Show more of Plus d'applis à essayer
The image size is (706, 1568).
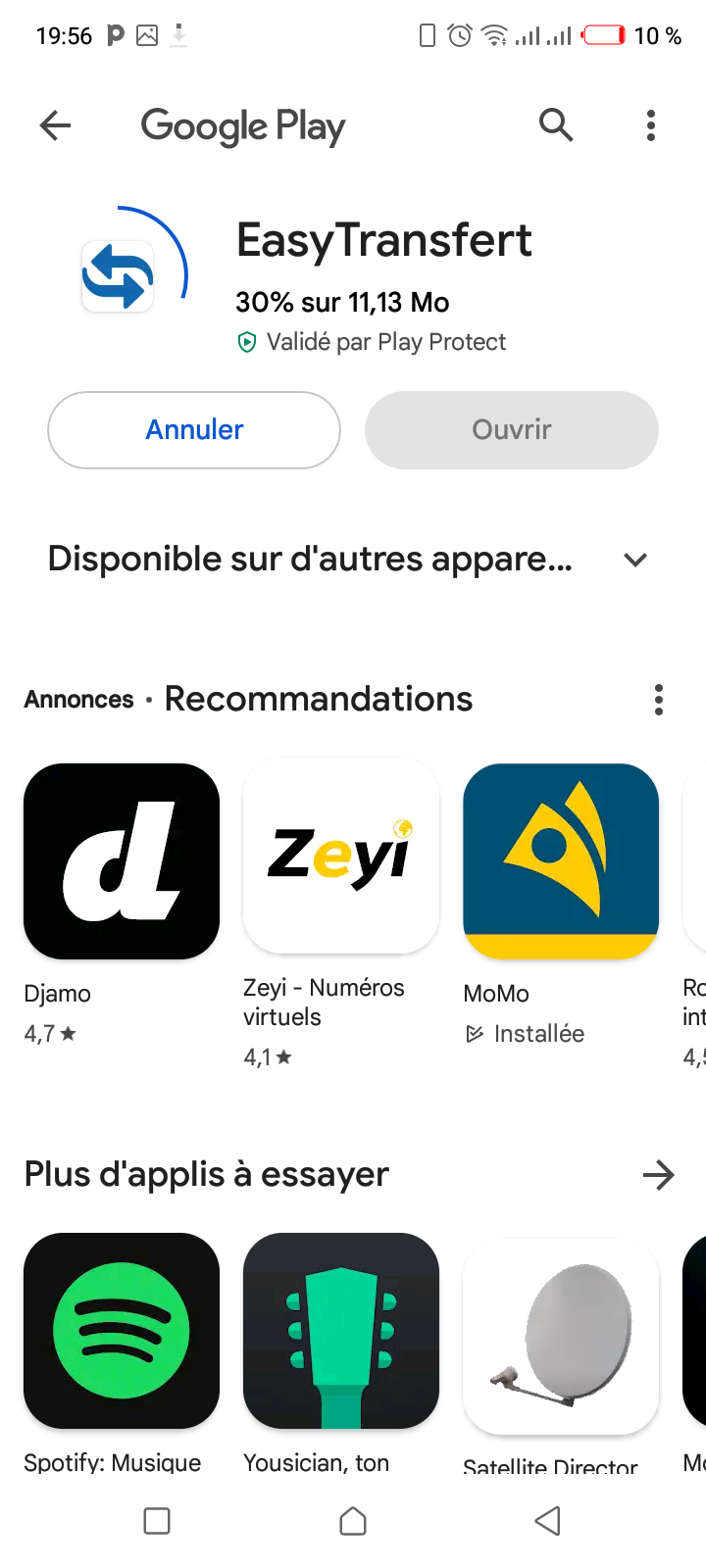(658, 1175)
